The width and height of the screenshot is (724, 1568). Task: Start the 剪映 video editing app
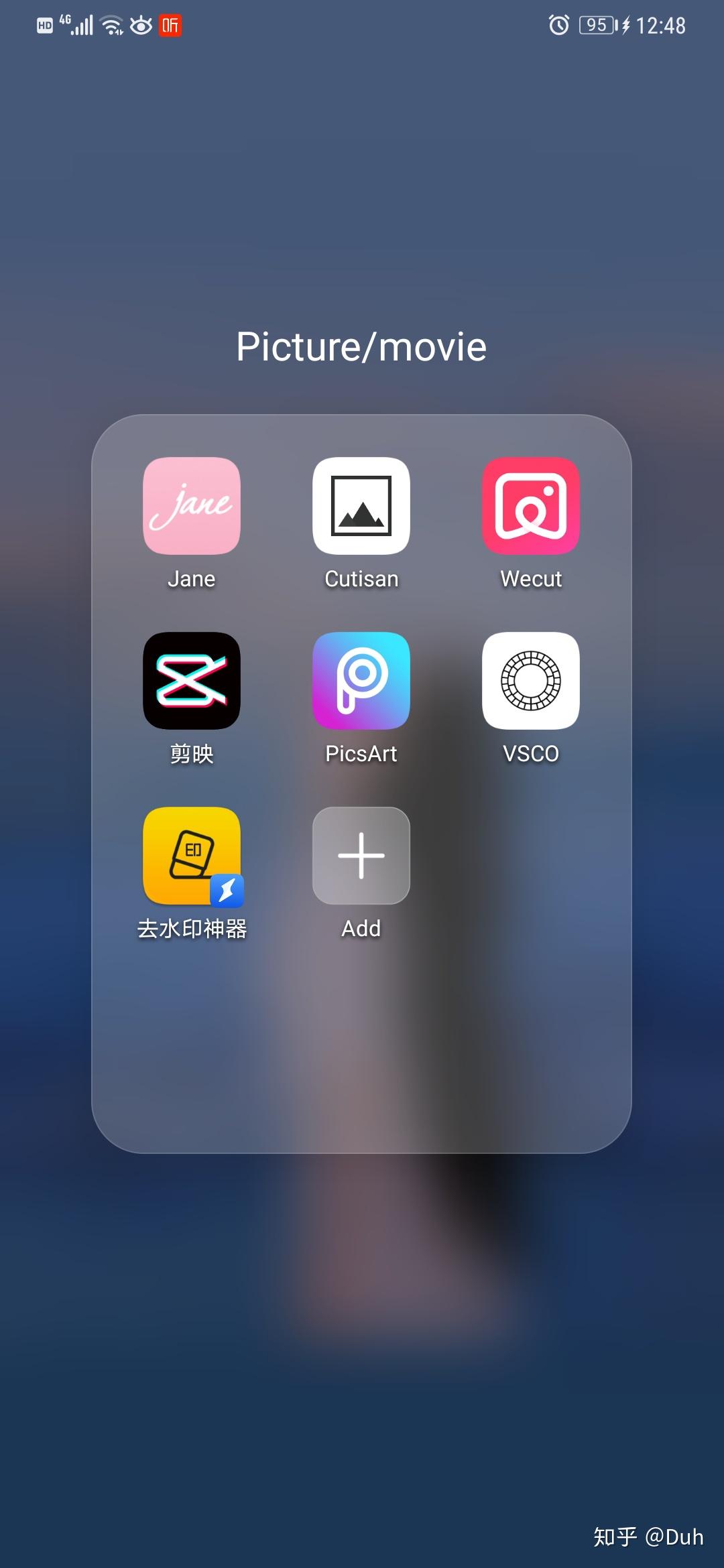(x=190, y=682)
